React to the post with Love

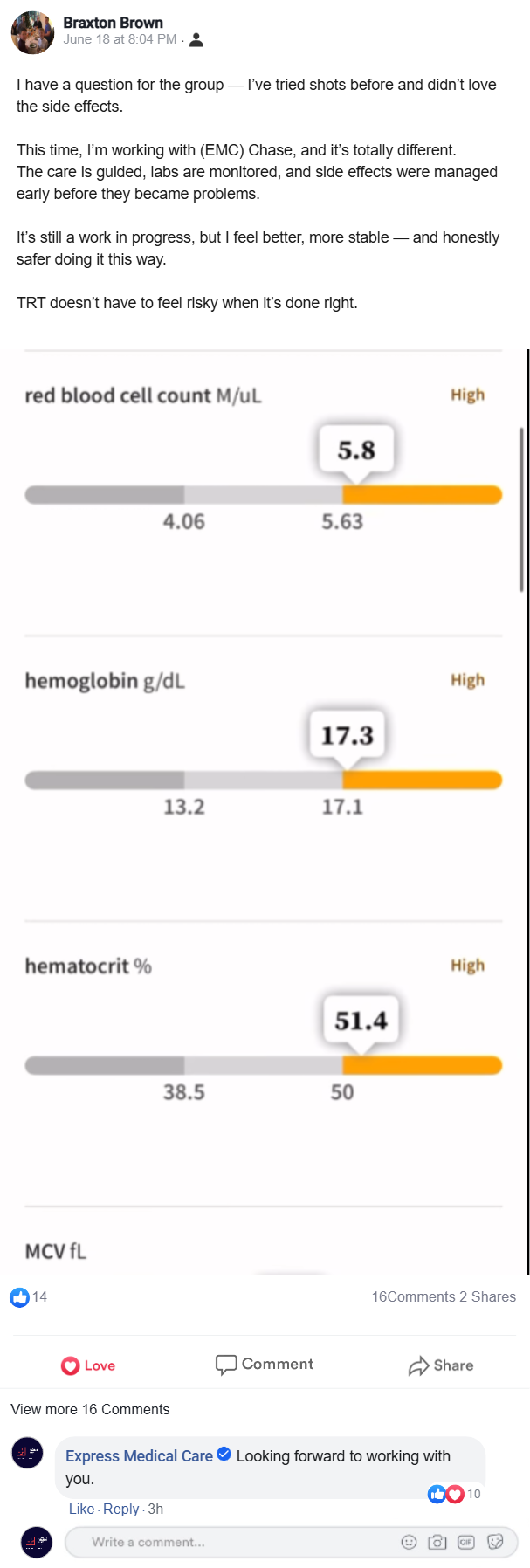pyautogui.click(x=88, y=1365)
